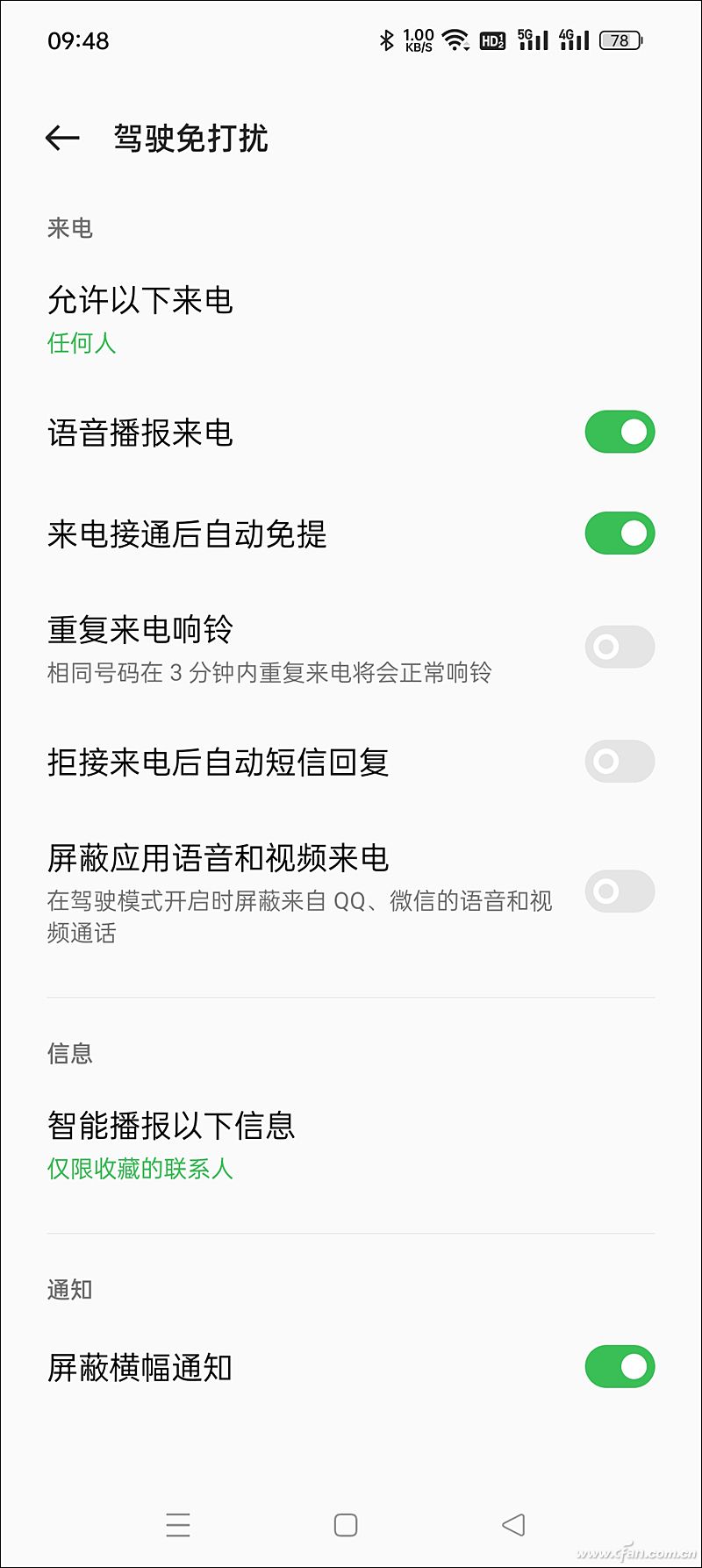Tap the HD volte icon in the status bar
Image resolution: width=702 pixels, height=1568 pixels.
click(x=493, y=39)
